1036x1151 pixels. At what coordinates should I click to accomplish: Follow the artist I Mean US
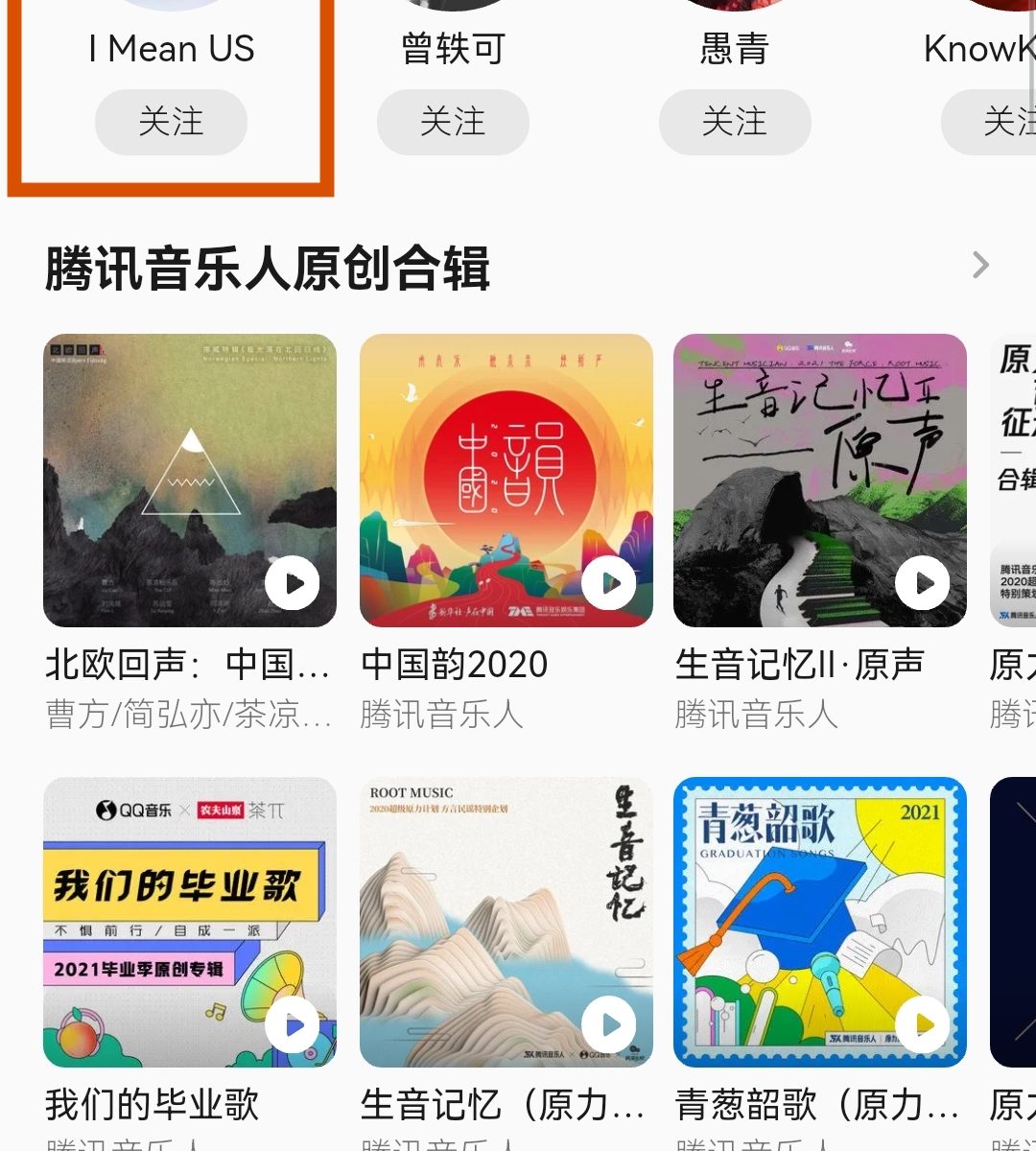click(x=171, y=122)
